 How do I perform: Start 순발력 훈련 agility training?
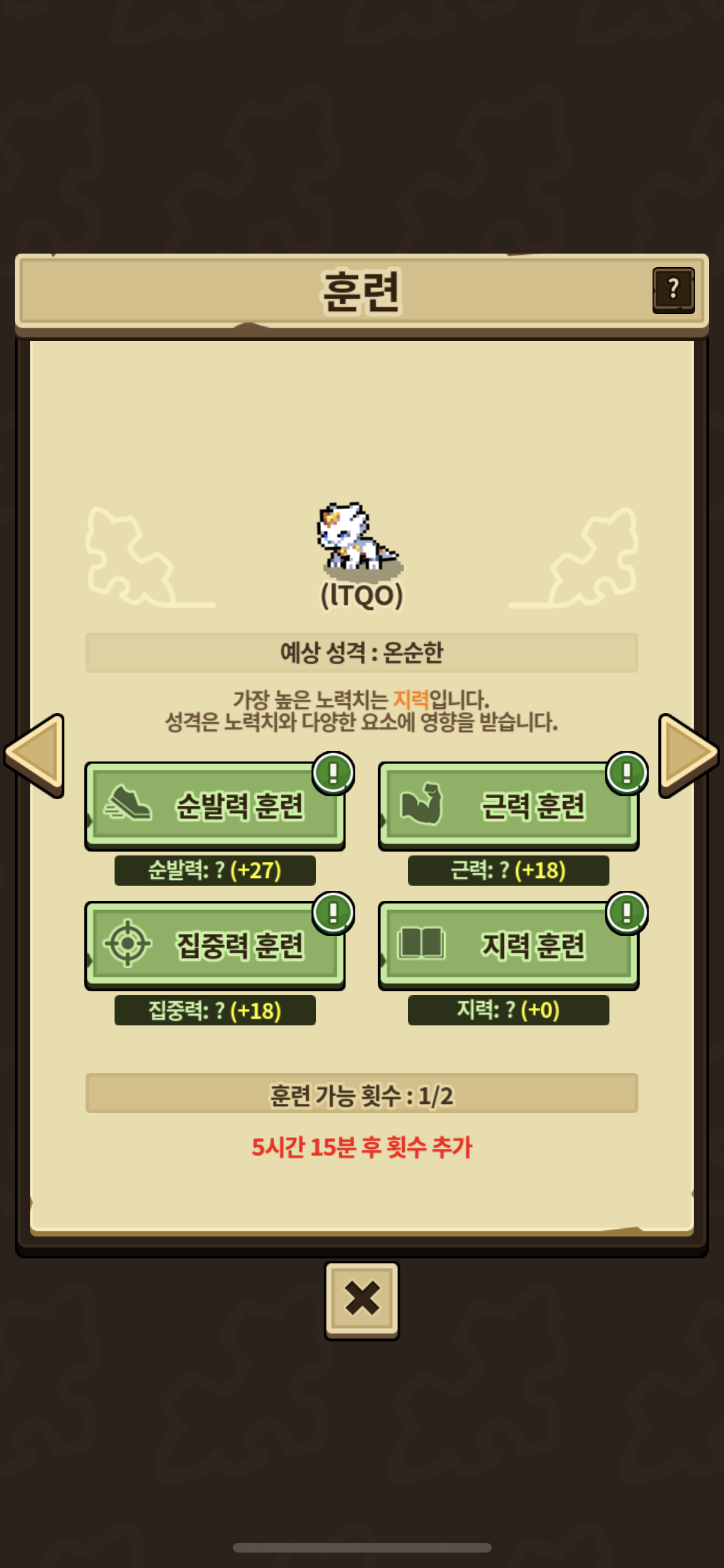pyautogui.click(x=215, y=805)
